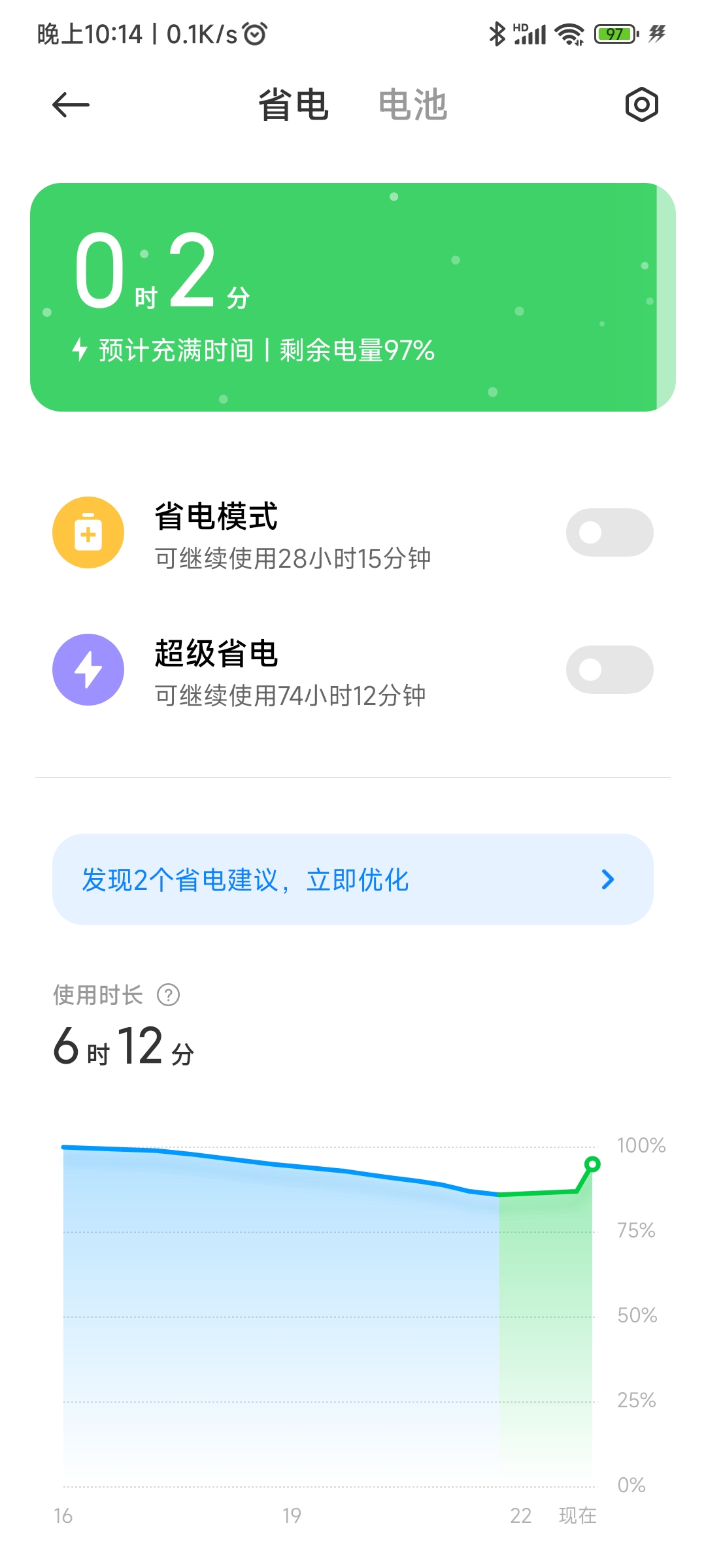Turn on 省电模式 switch
This screenshot has height=1568, width=706.
pos(609,532)
